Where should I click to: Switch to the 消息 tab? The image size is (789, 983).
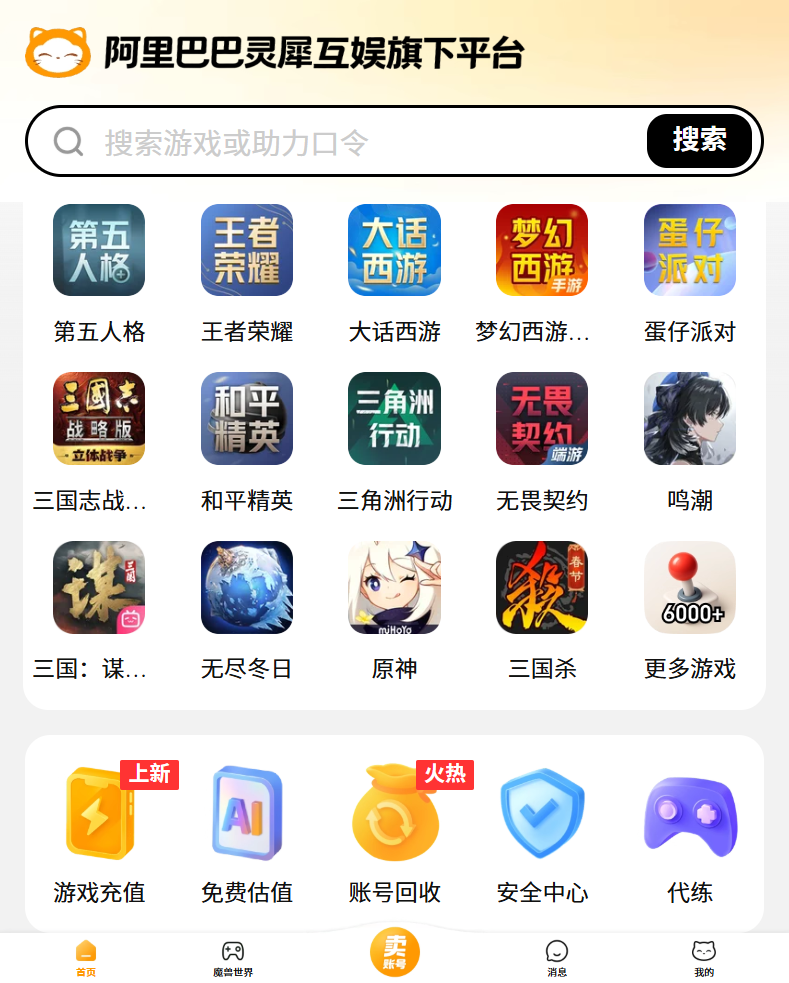coord(557,958)
